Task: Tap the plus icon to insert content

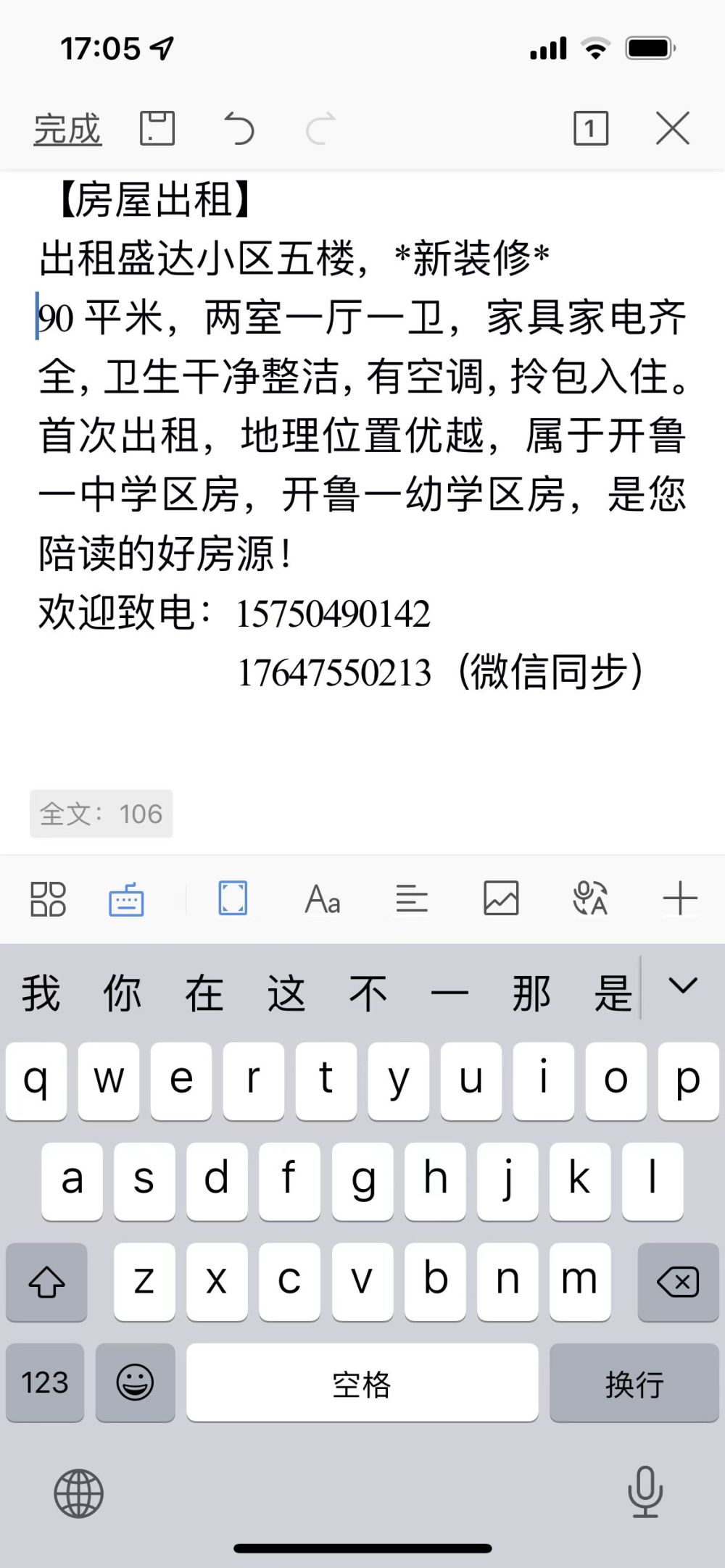Action: coord(680,899)
